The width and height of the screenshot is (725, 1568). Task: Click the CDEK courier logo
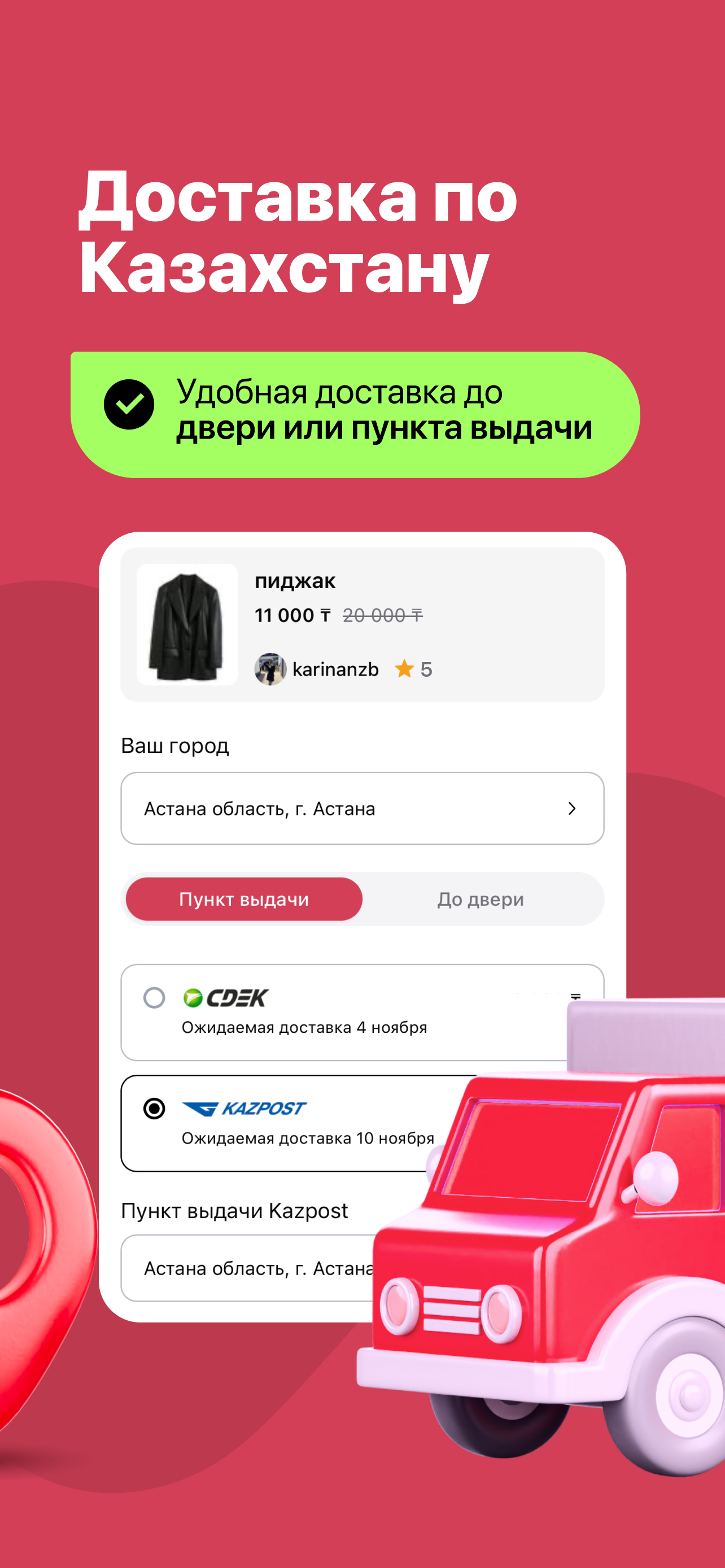(x=225, y=997)
